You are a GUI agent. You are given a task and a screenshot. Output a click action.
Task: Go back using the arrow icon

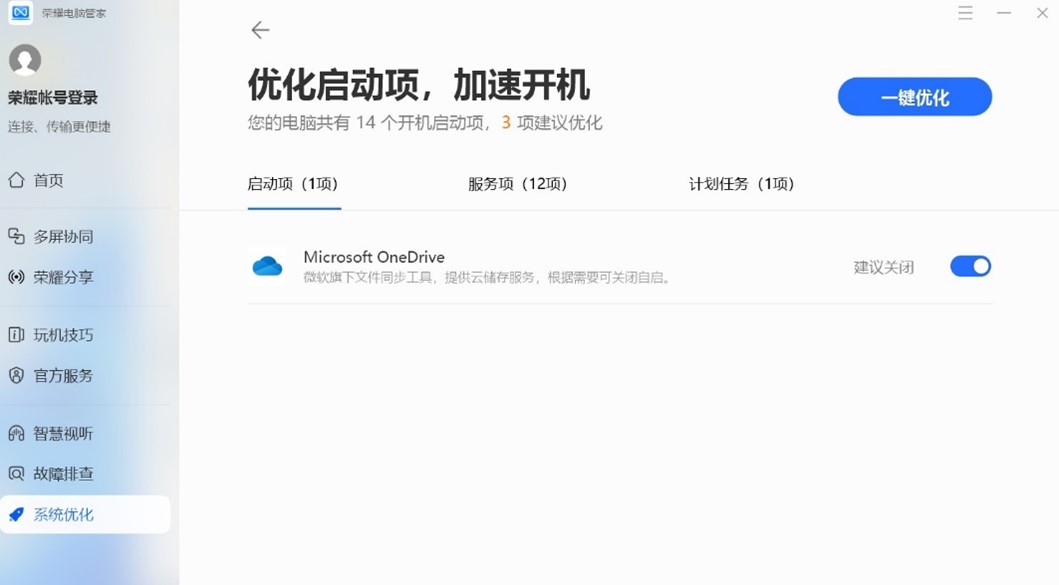pyautogui.click(x=260, y=30)
